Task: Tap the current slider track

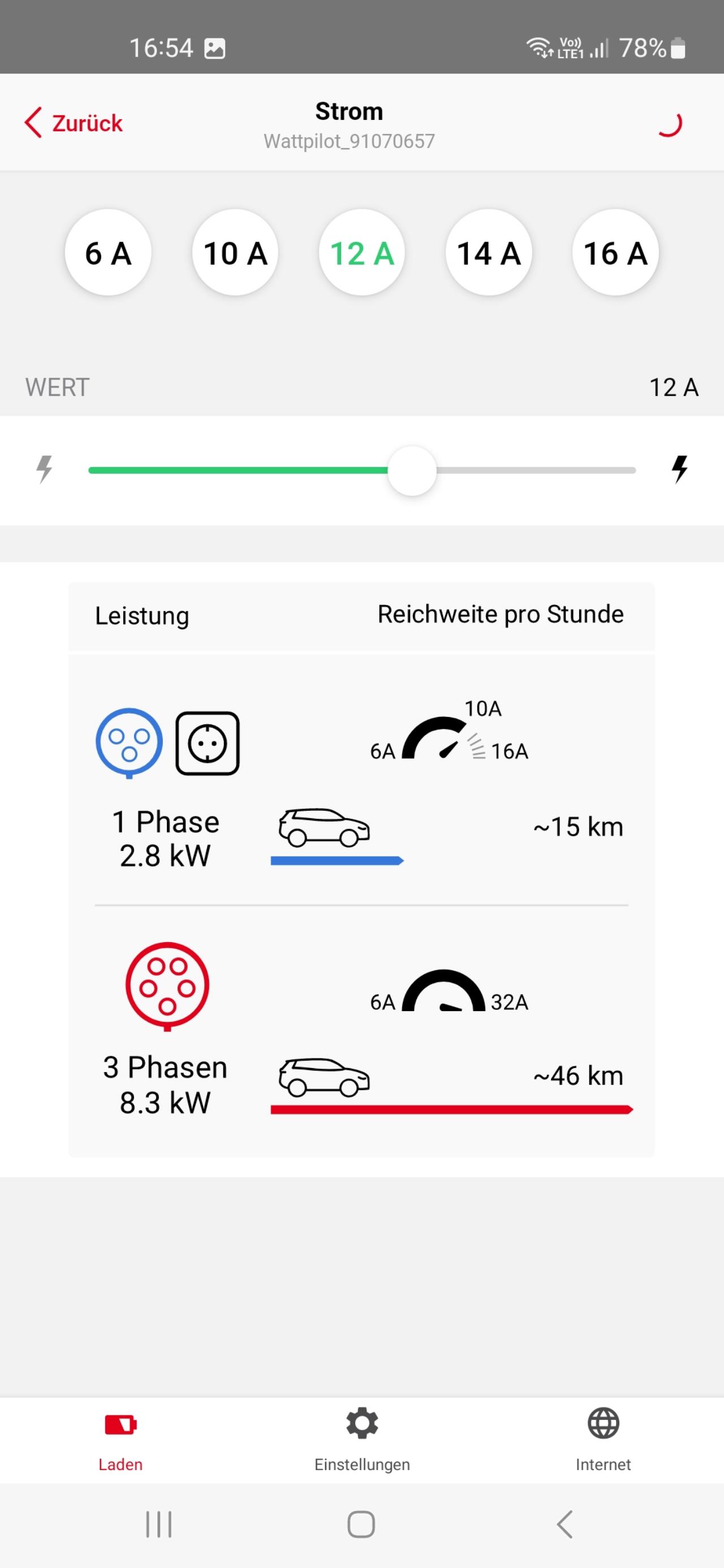Action: (536, 470)
